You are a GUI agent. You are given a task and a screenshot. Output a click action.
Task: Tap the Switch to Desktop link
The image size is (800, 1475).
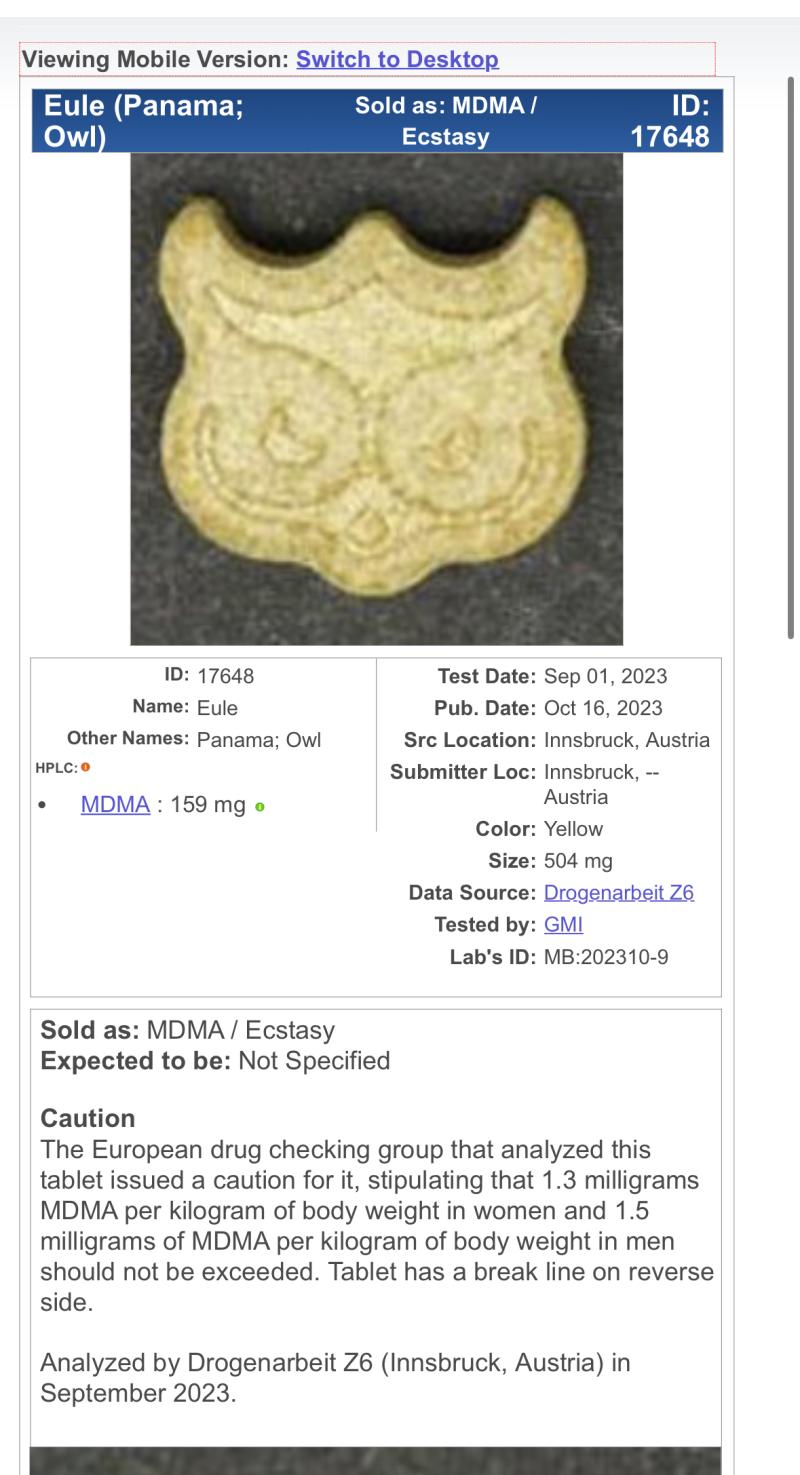coord(397,59)
